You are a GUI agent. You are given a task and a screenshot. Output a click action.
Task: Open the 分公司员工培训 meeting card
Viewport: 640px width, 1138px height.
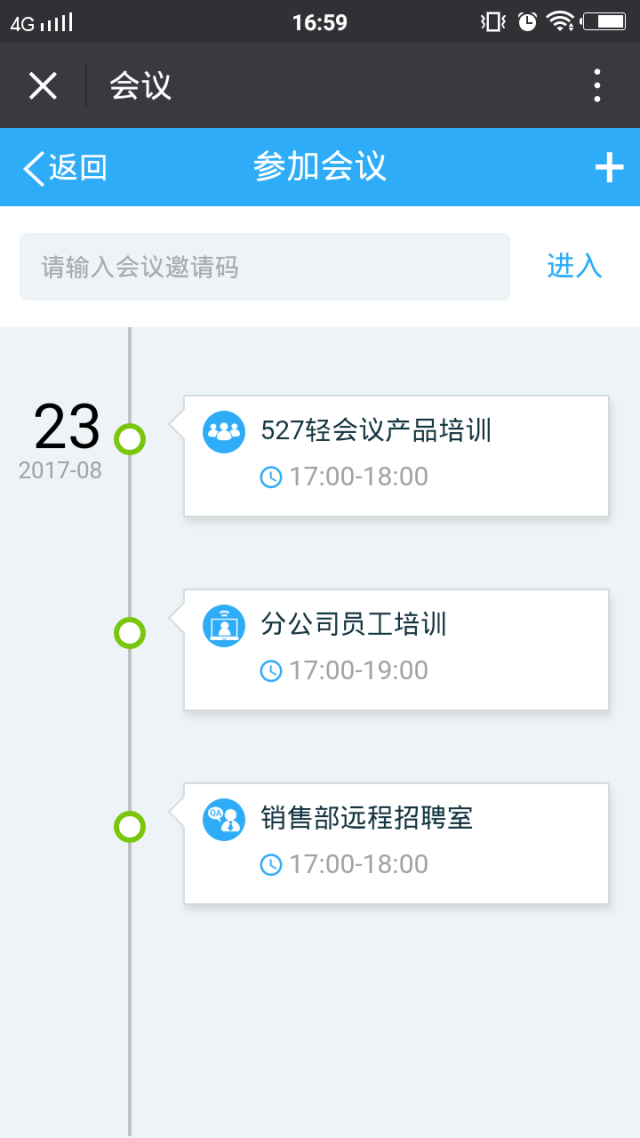click(396, 649)
